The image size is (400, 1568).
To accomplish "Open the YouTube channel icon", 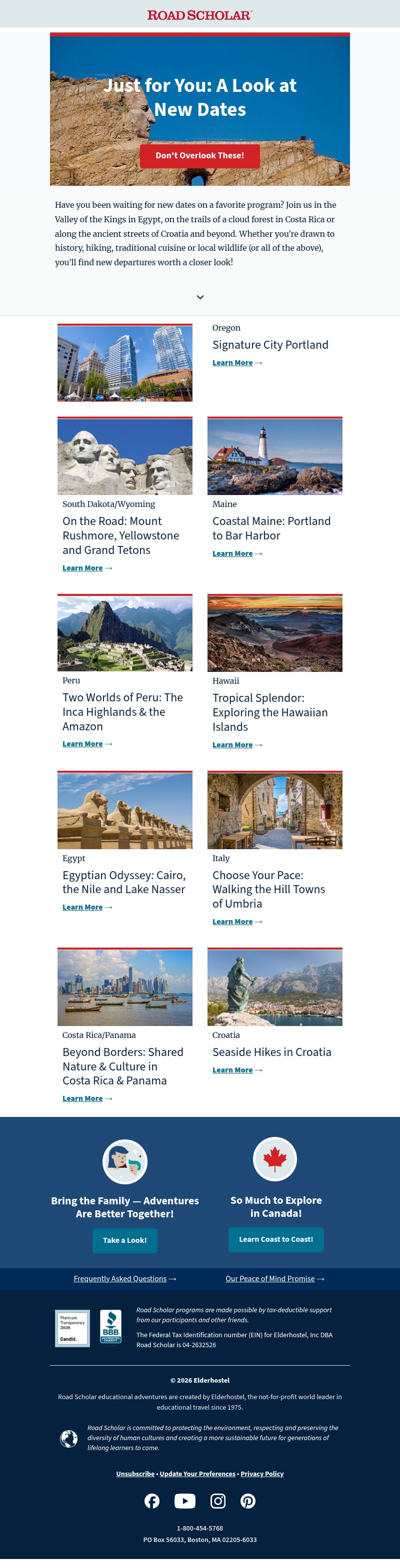I will click(x=185, y=1501).
